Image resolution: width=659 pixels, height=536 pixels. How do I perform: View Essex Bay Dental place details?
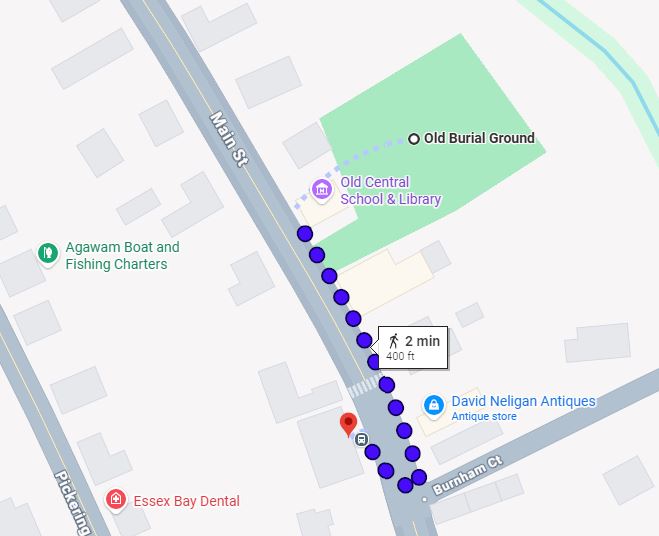[x=116, y=499]
